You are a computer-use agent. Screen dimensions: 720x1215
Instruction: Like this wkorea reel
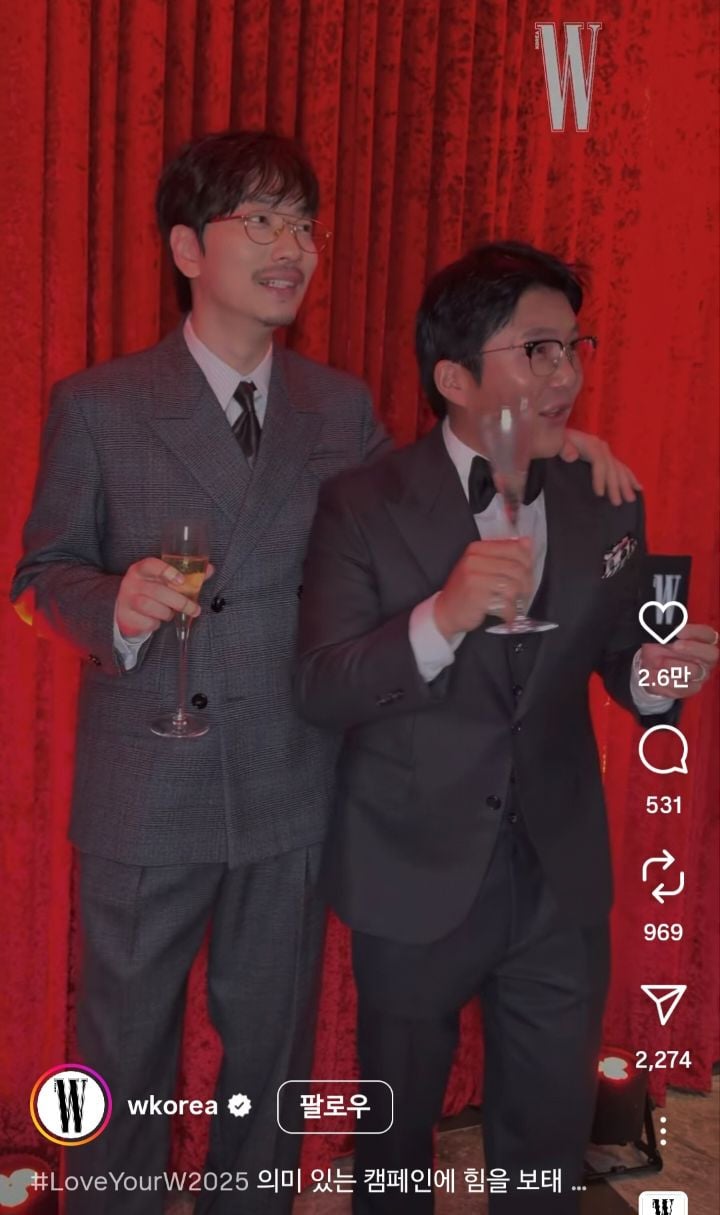point(663,622)
